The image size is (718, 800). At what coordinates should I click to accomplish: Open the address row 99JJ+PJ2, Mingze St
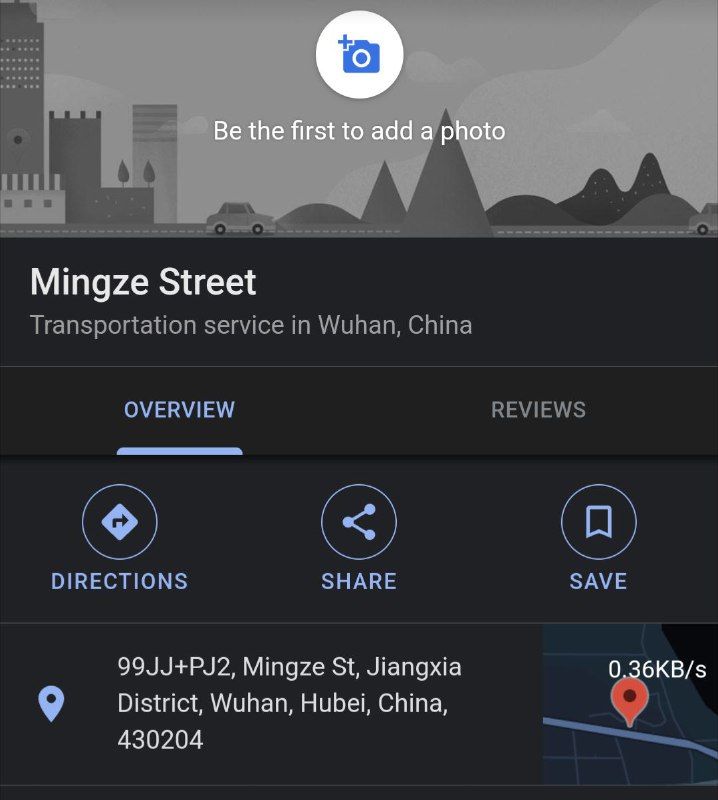(289, 703)
